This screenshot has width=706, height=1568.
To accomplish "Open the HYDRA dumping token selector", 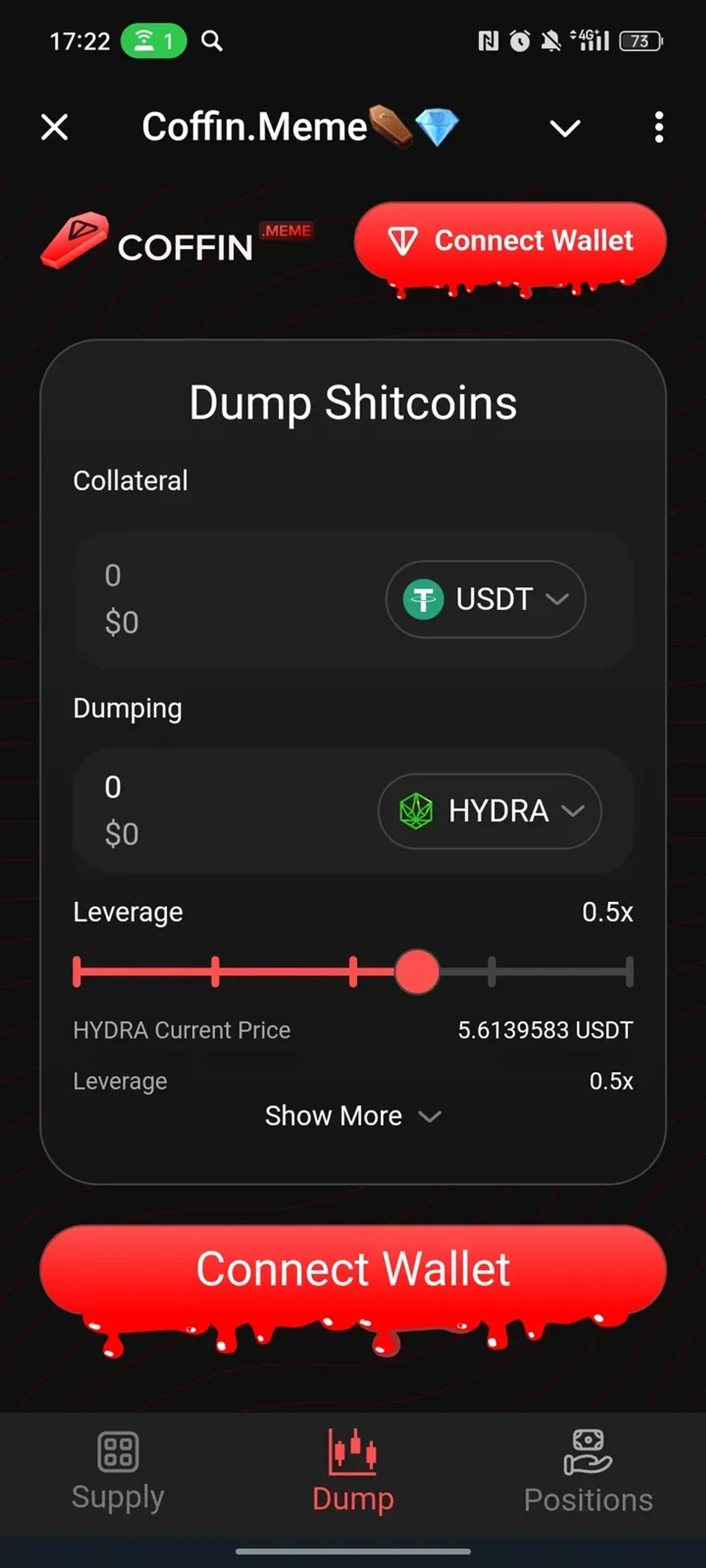I will (x=489, y=811).
